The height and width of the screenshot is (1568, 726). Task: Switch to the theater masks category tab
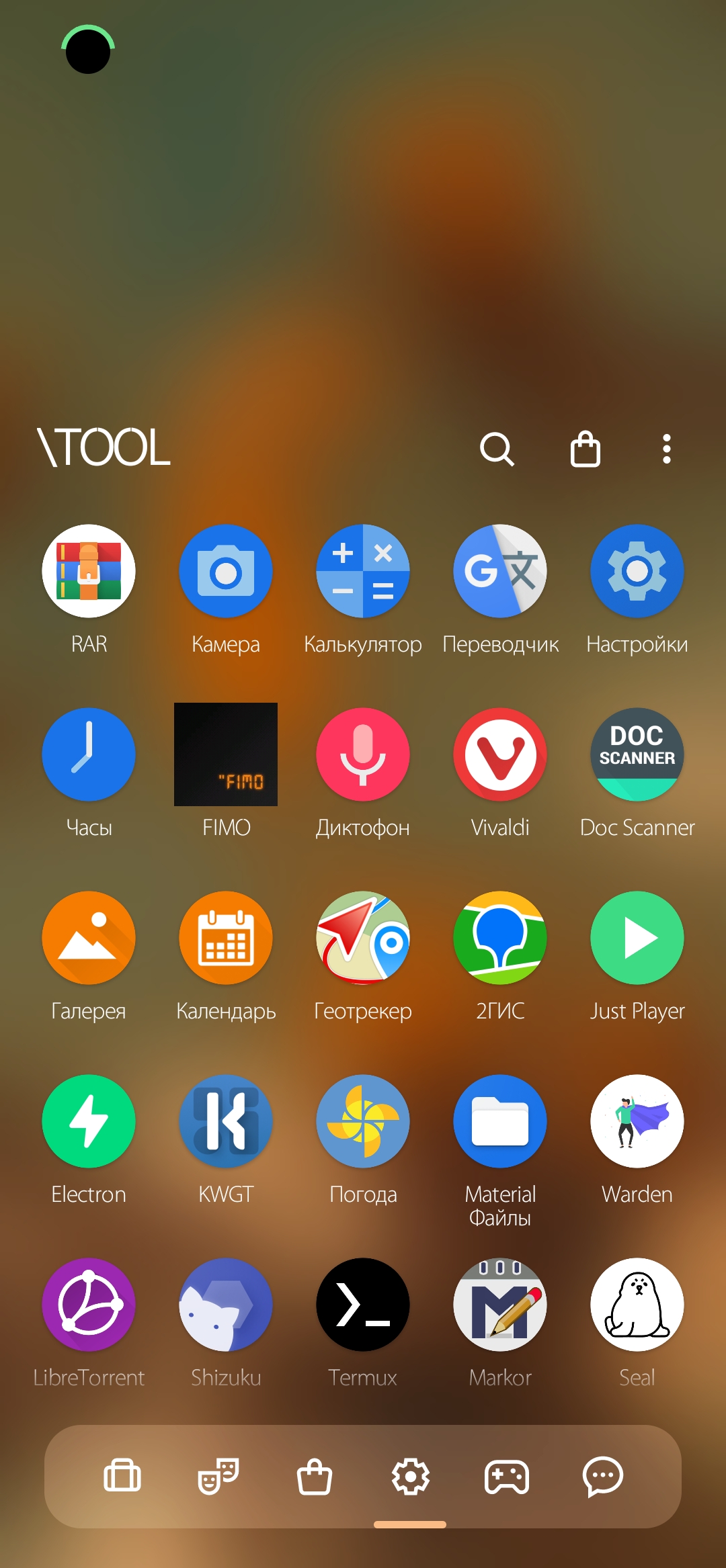(x=218, y=1475)
